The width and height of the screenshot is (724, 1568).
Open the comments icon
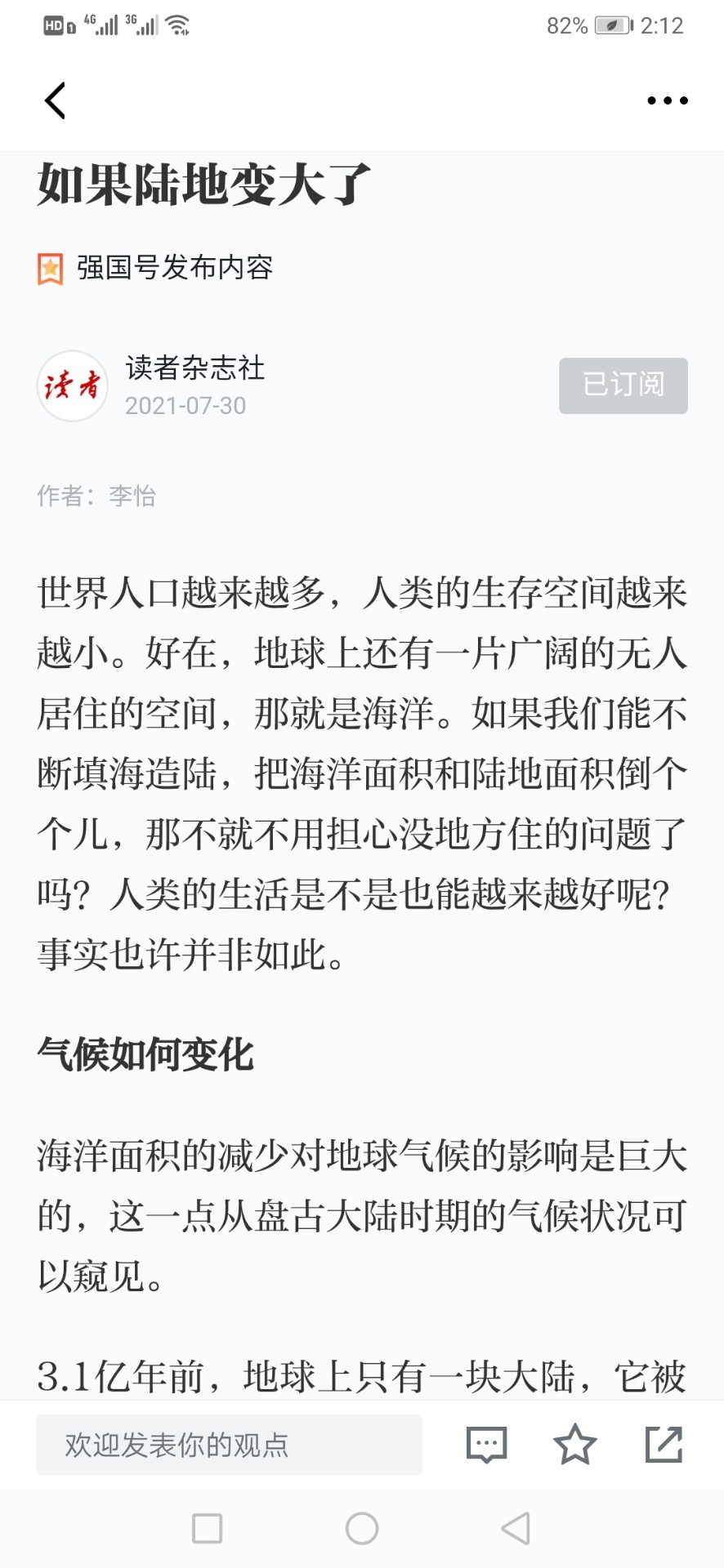tap(487, 1445)
